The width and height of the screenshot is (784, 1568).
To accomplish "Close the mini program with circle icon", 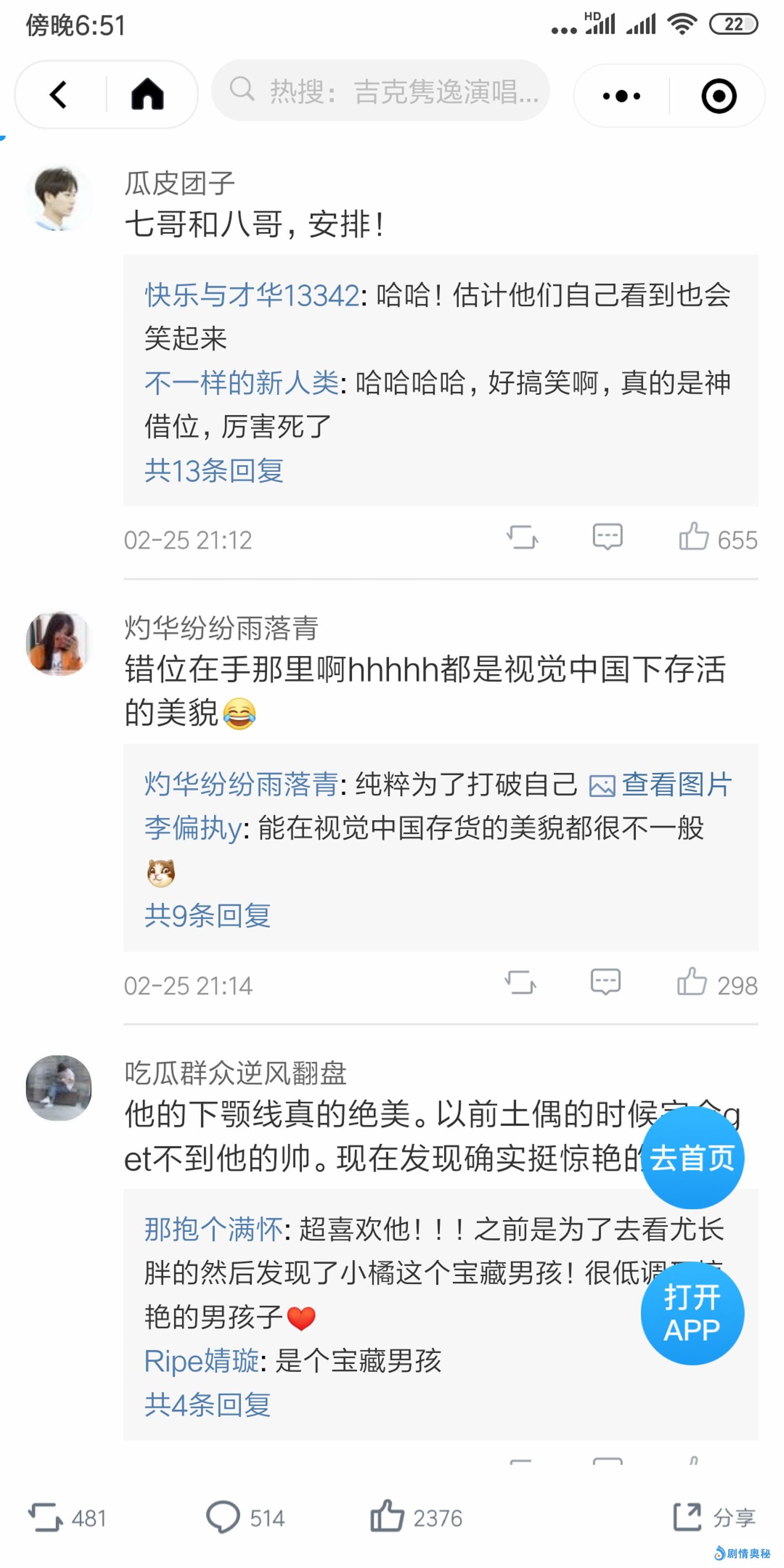I will [x=719, y=96].
